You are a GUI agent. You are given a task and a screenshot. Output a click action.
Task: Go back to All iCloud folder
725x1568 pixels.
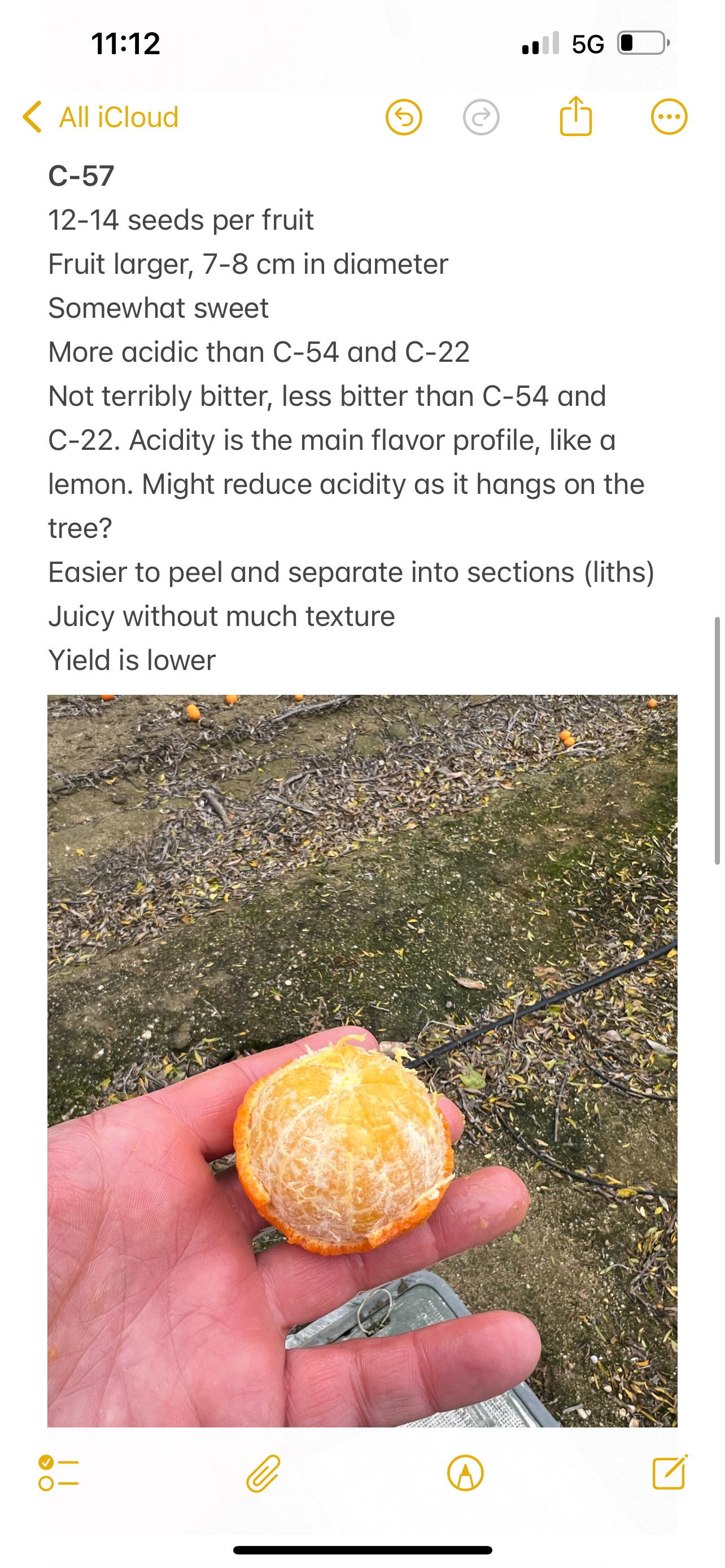click(x=101, y=117)
